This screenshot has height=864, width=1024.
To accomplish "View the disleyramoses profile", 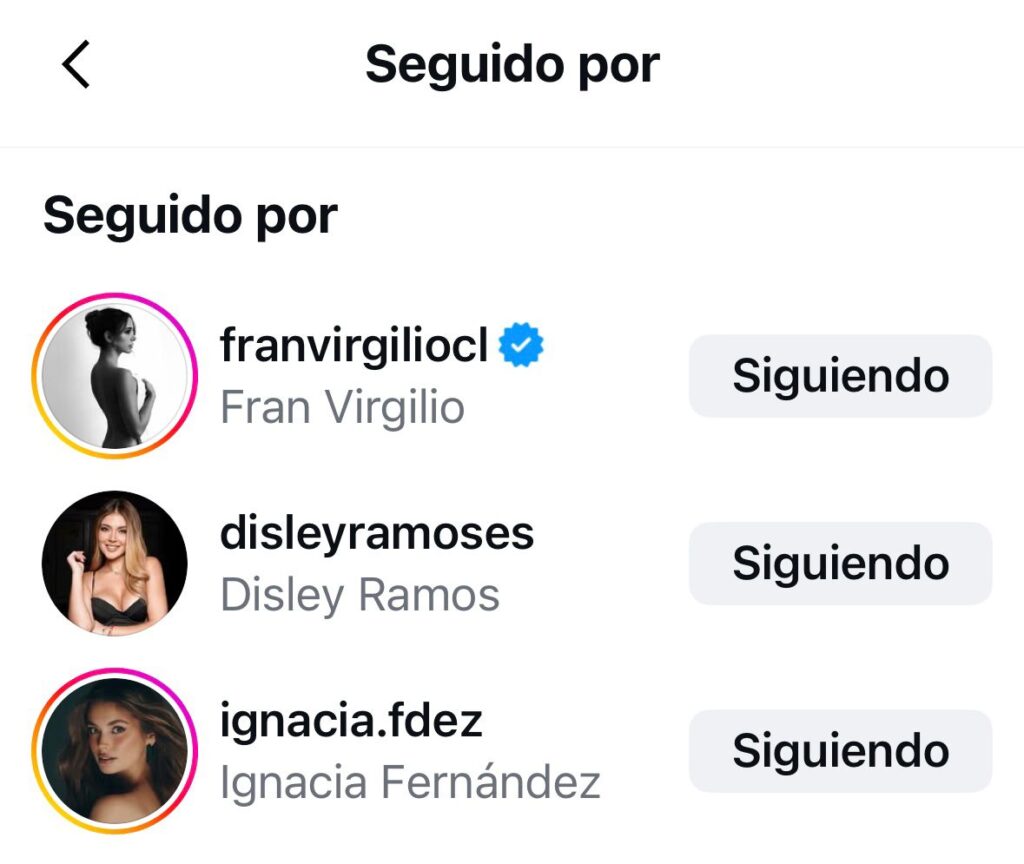I will point(376,534).
